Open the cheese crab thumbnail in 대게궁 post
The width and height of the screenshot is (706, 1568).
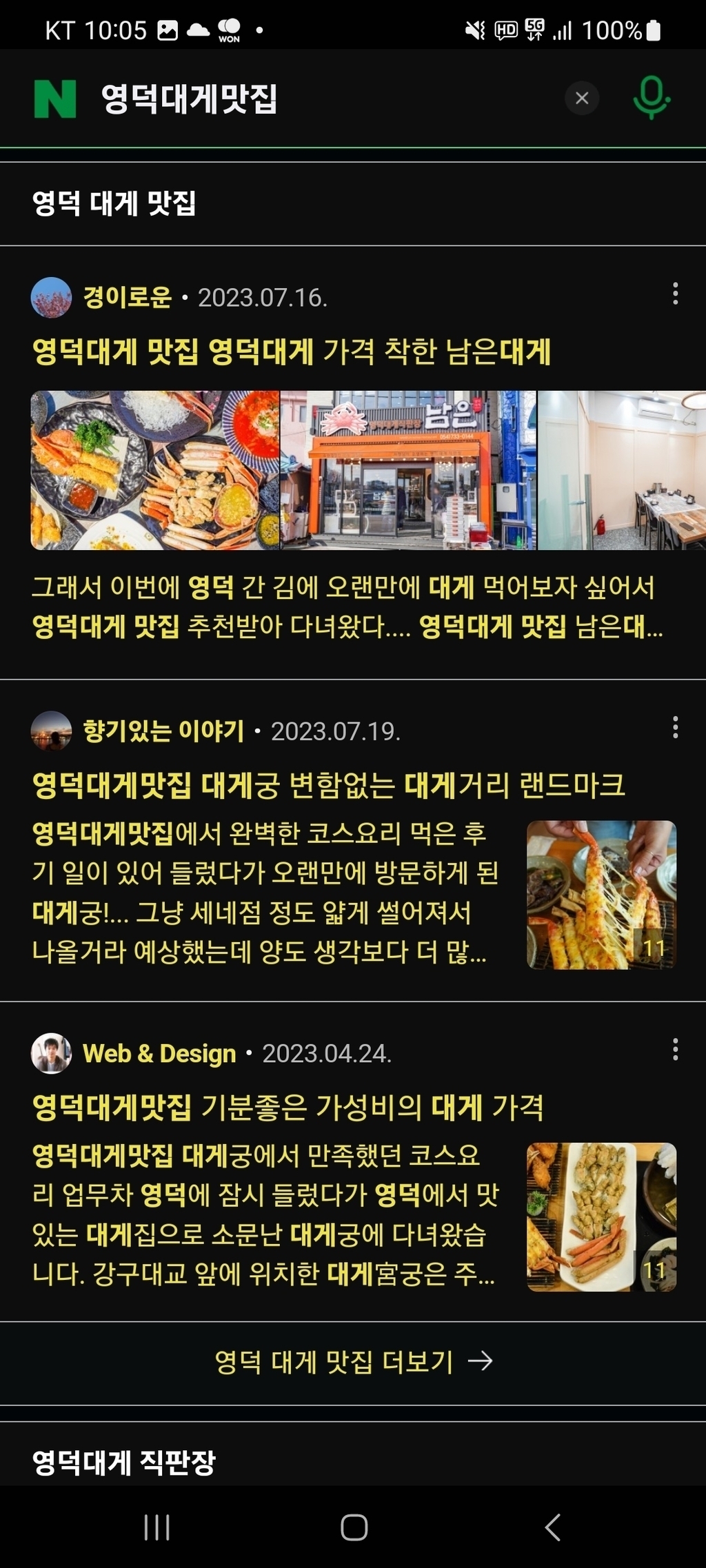click(601, 895)
